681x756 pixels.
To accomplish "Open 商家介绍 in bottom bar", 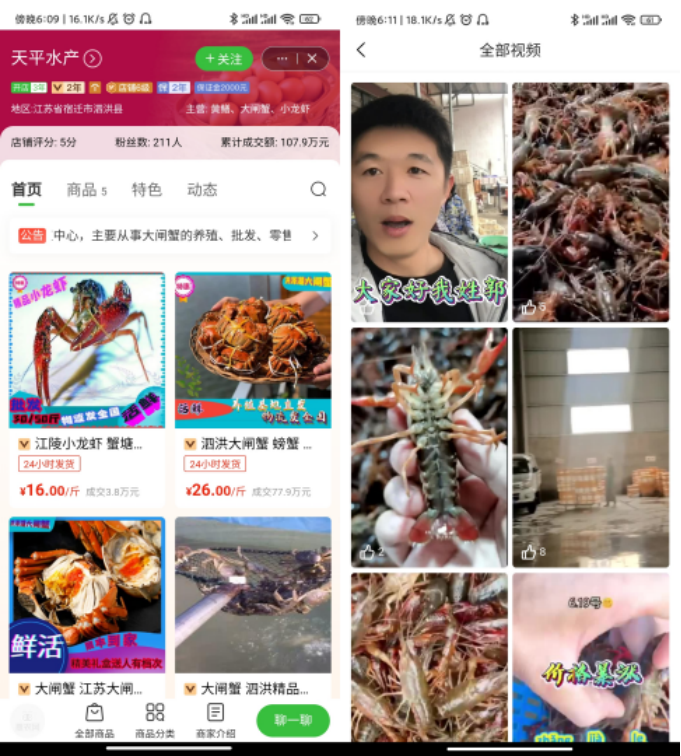I will pos(215,719).
